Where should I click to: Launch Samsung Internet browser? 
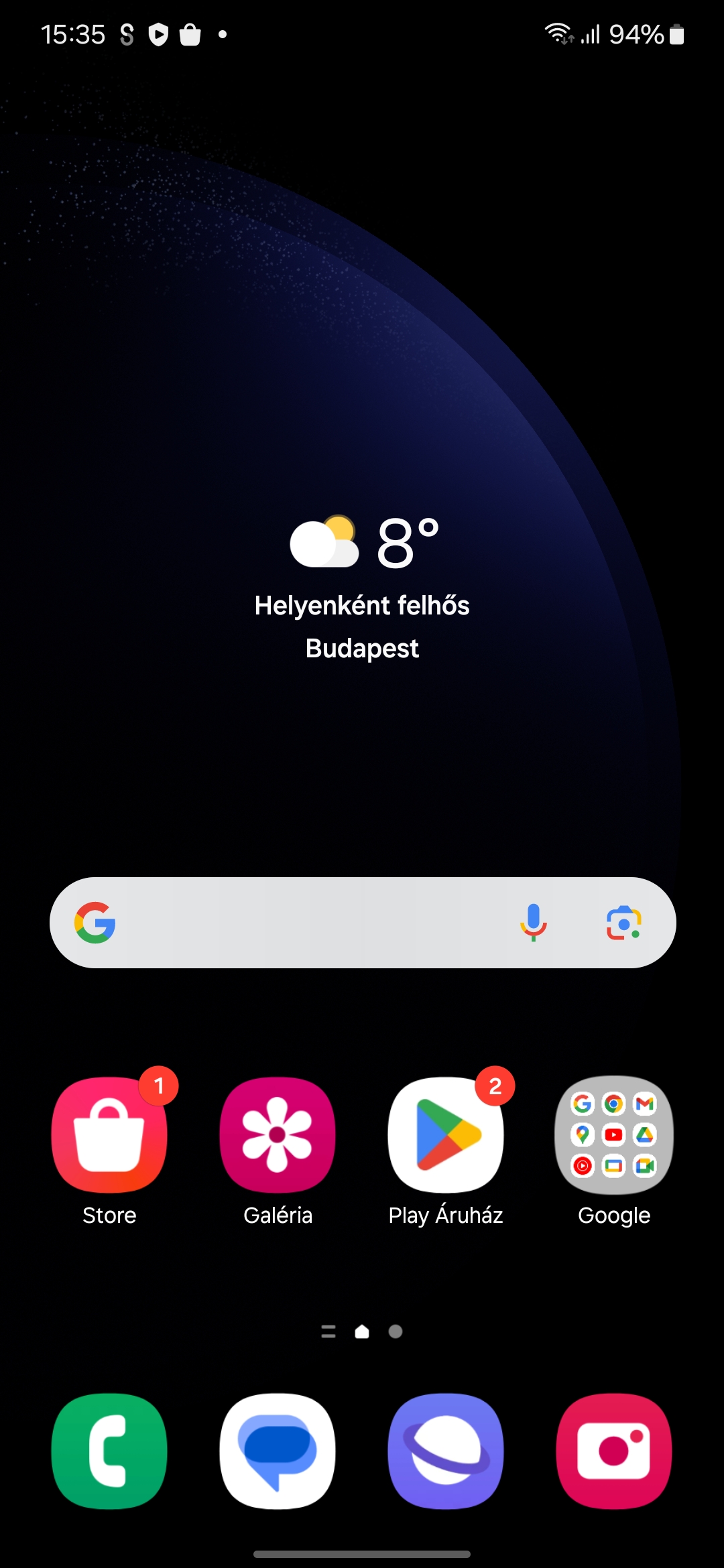coord(446,1451)
